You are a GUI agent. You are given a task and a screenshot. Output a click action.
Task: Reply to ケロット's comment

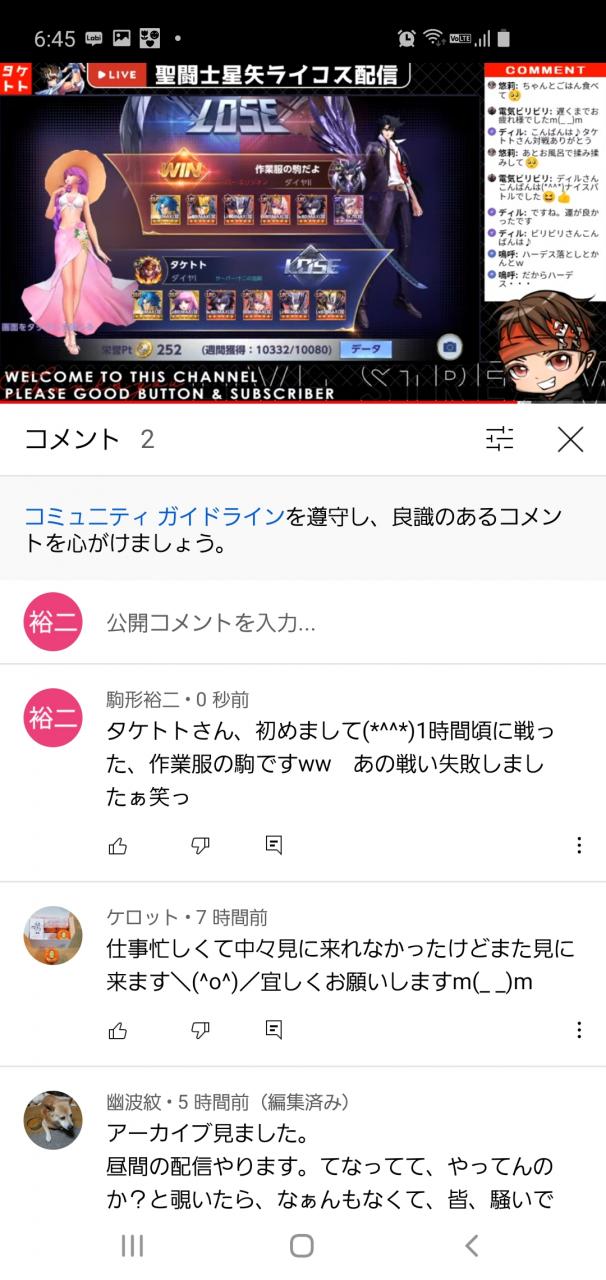(273, 1030)
